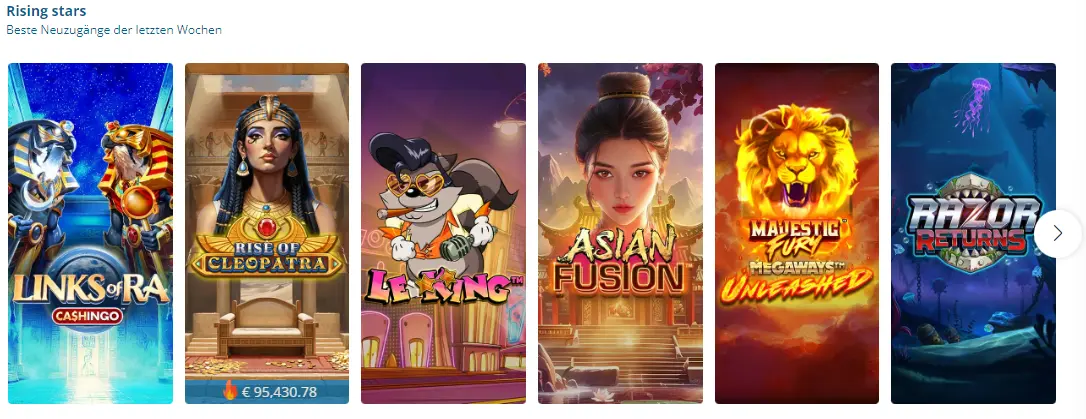This screenshot has width=1086, height=419.
Task: Play Majestic Fury Megaways Unleashed
Action: click(797, 233)
